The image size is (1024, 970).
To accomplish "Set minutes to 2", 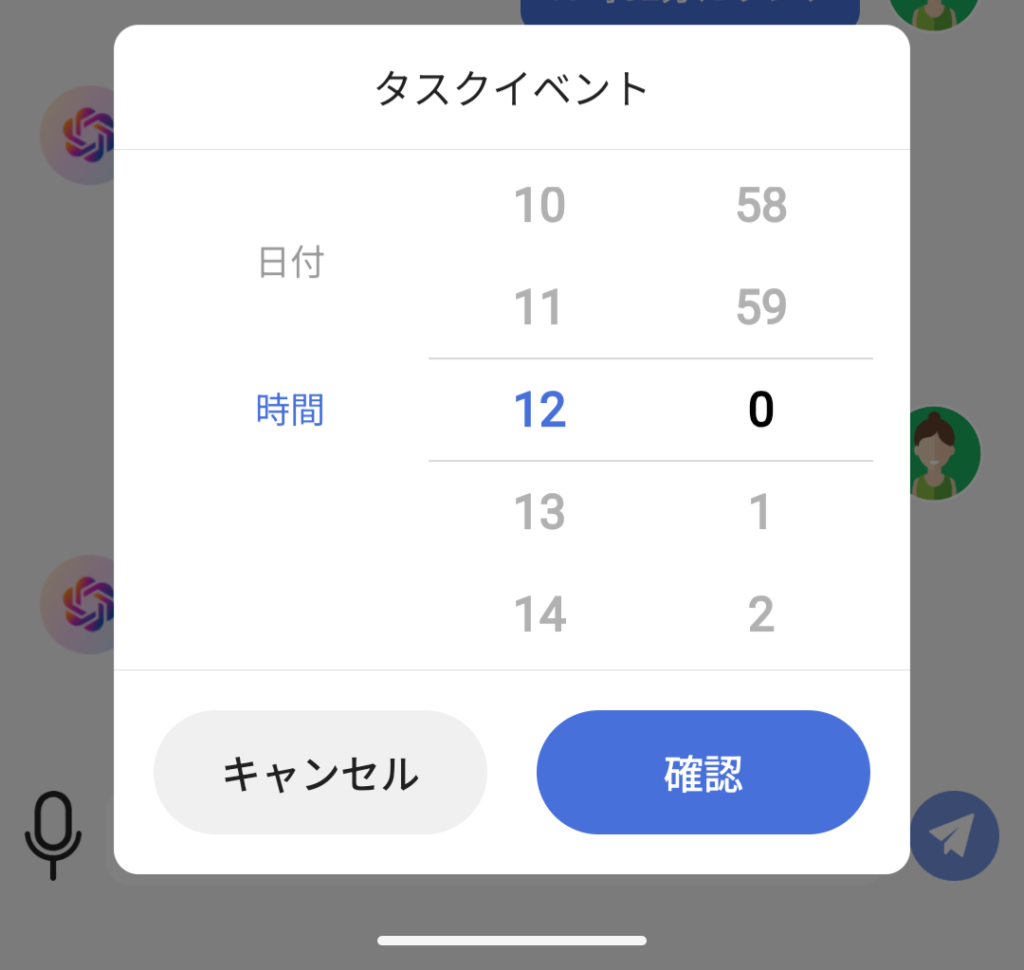I will click(761, 614).
